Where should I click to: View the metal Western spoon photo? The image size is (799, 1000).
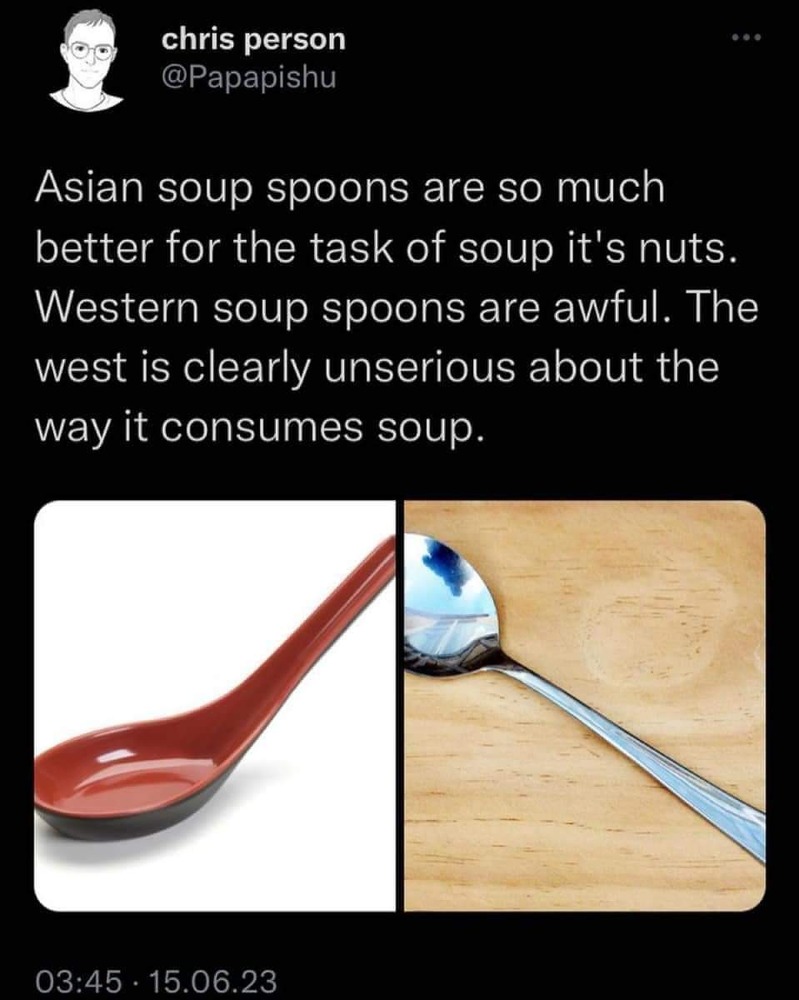(x=585, y=706)
